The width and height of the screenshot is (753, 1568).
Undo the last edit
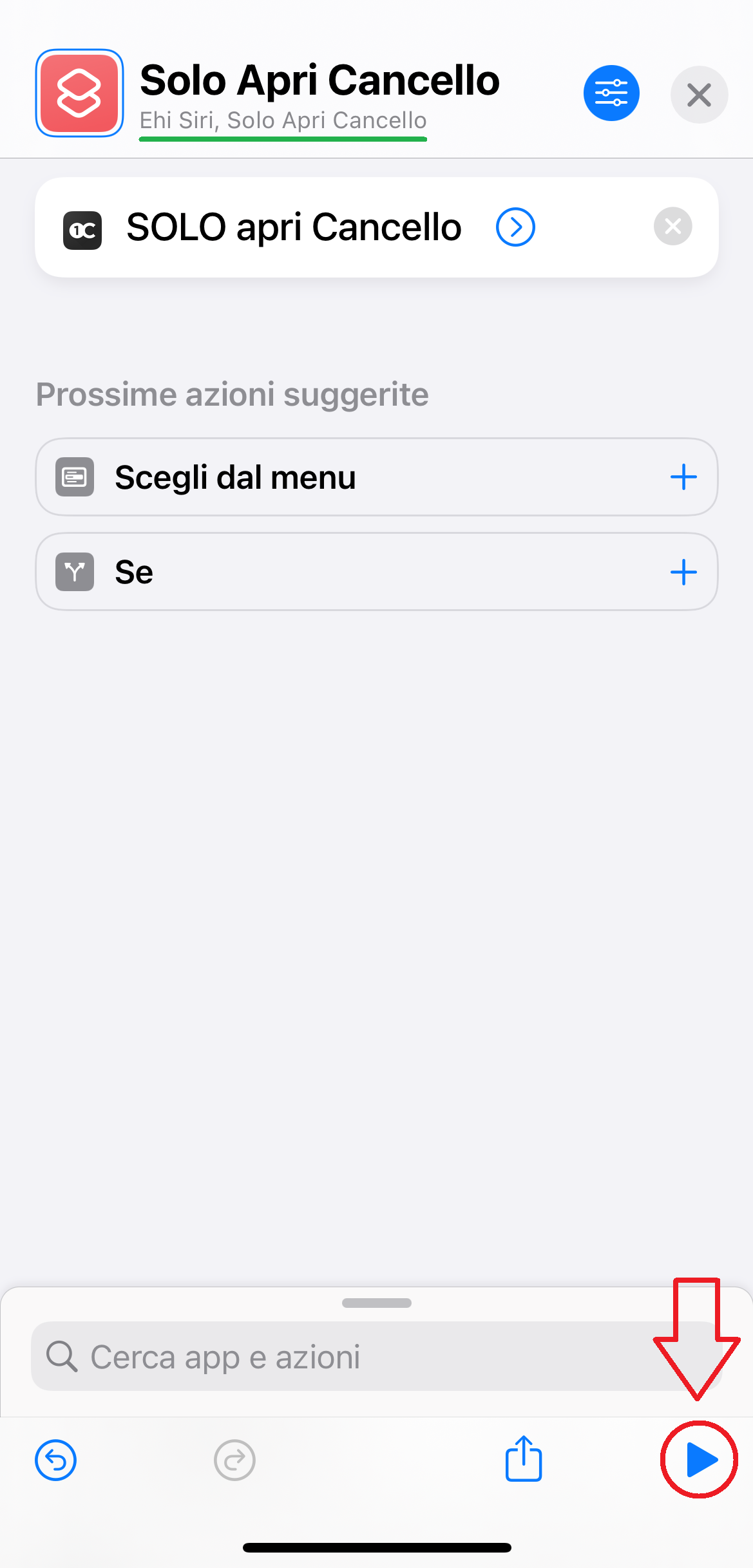tap(56, 1460)
